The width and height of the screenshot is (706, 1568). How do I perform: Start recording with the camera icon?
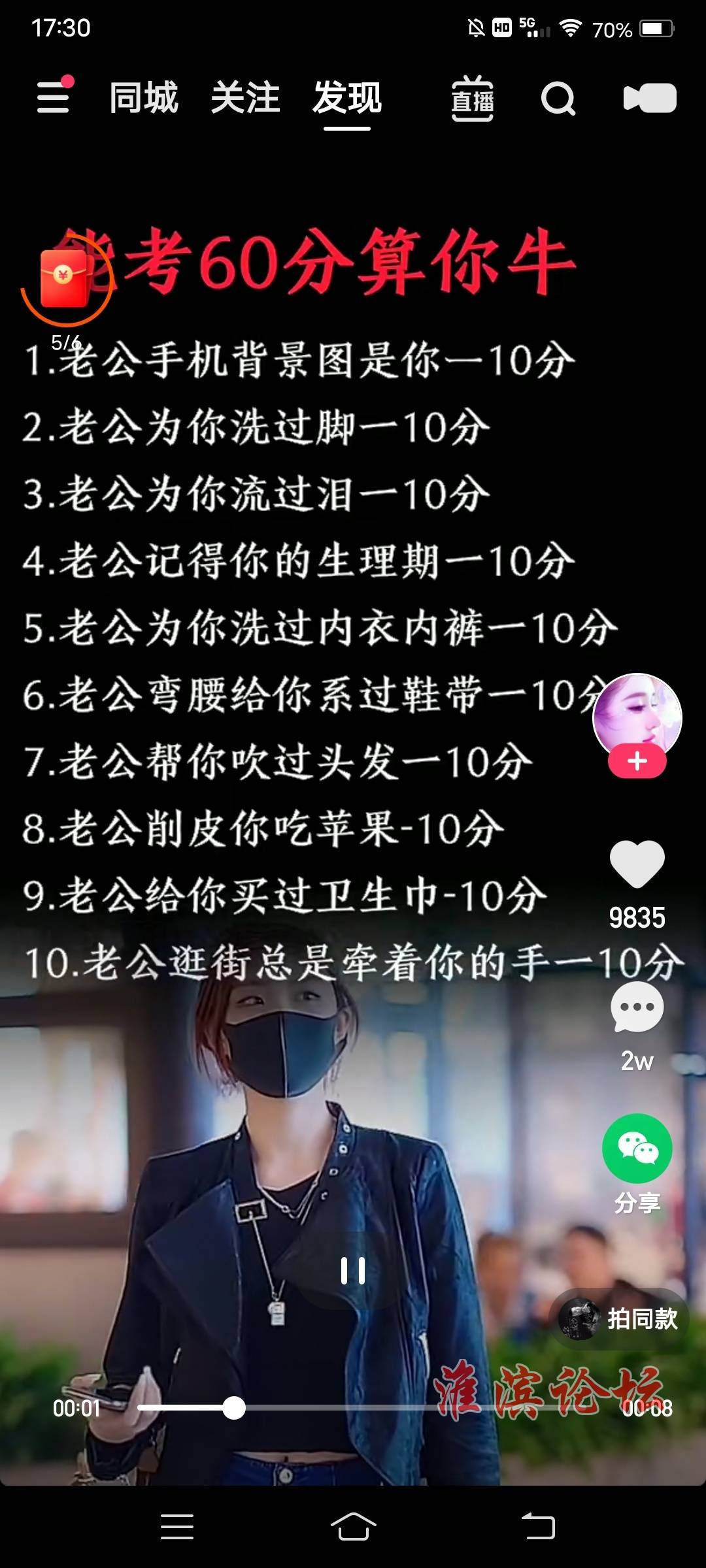point(650,99)
